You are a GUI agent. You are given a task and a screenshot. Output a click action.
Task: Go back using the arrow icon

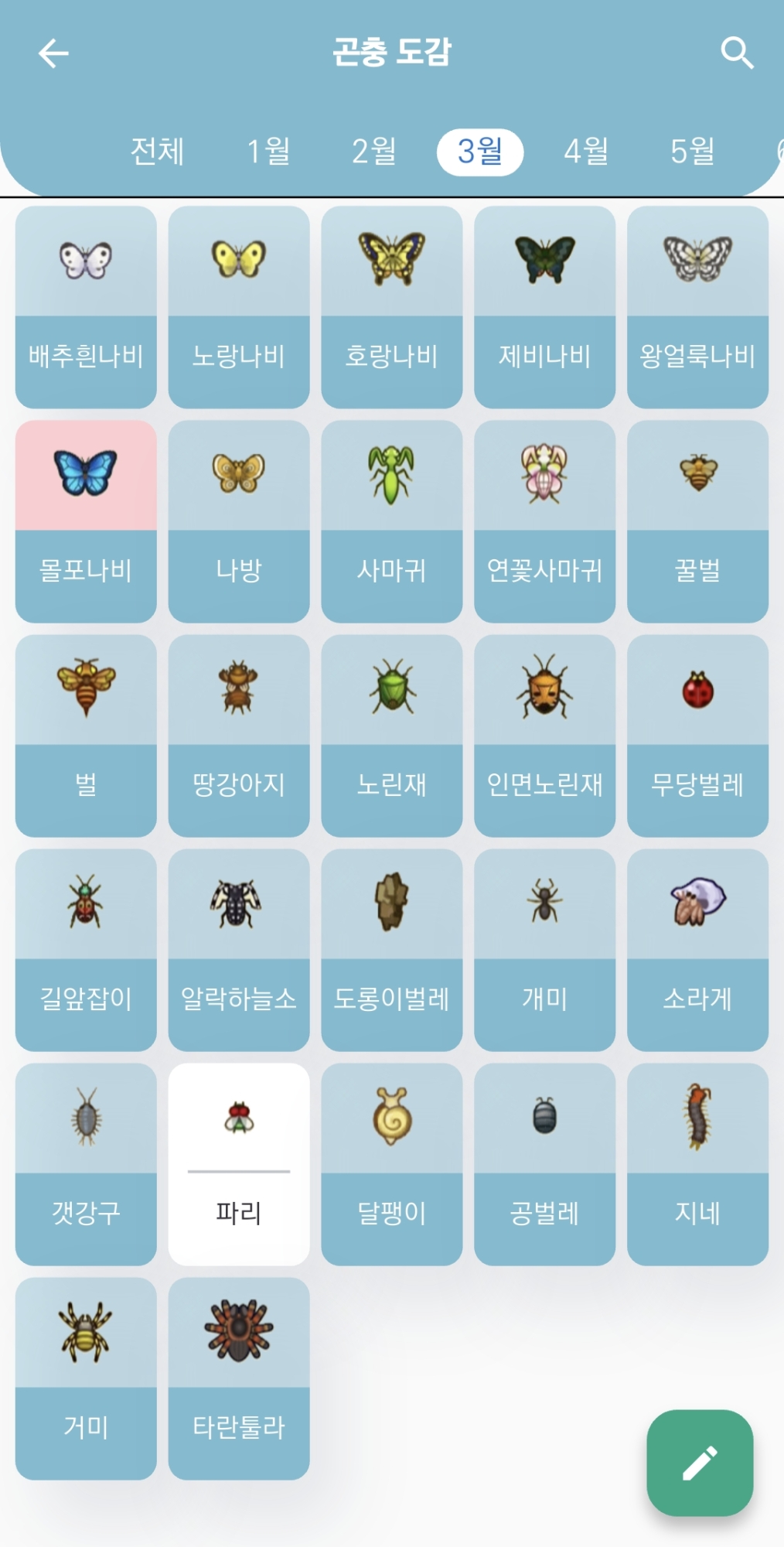point(53,53)
